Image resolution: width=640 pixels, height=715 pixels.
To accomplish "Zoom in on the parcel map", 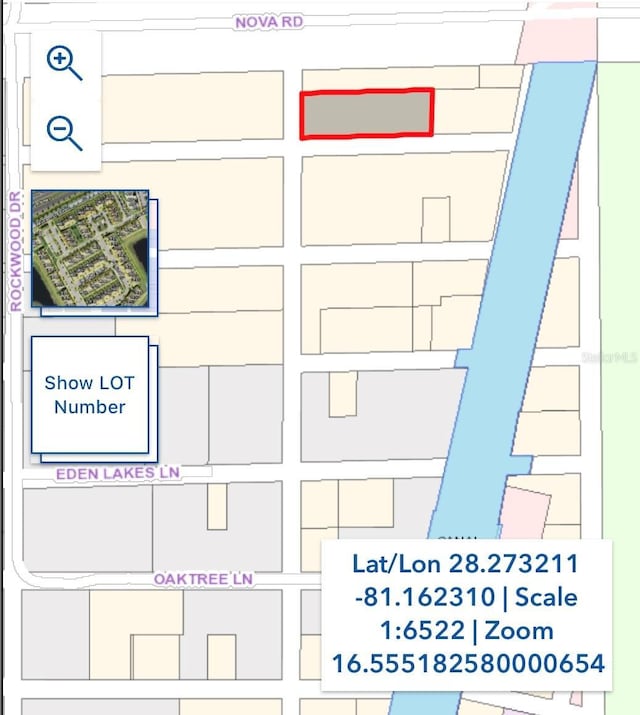I will coord(65,63).
